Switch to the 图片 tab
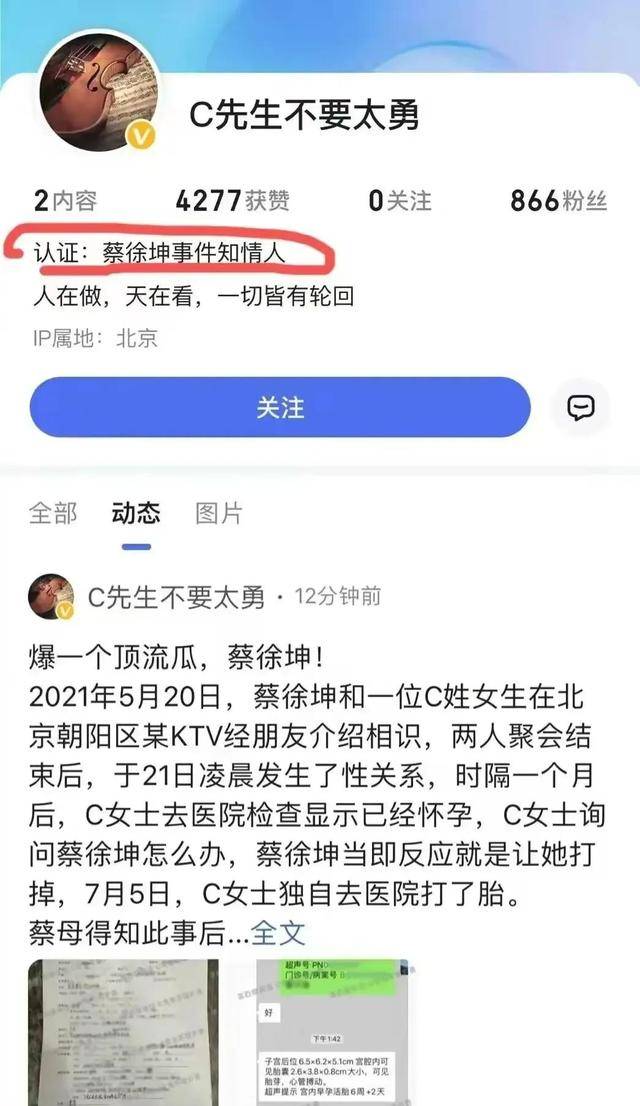Screen dimensions: 640x1106 pyautogui.click(x=219, y=514)
